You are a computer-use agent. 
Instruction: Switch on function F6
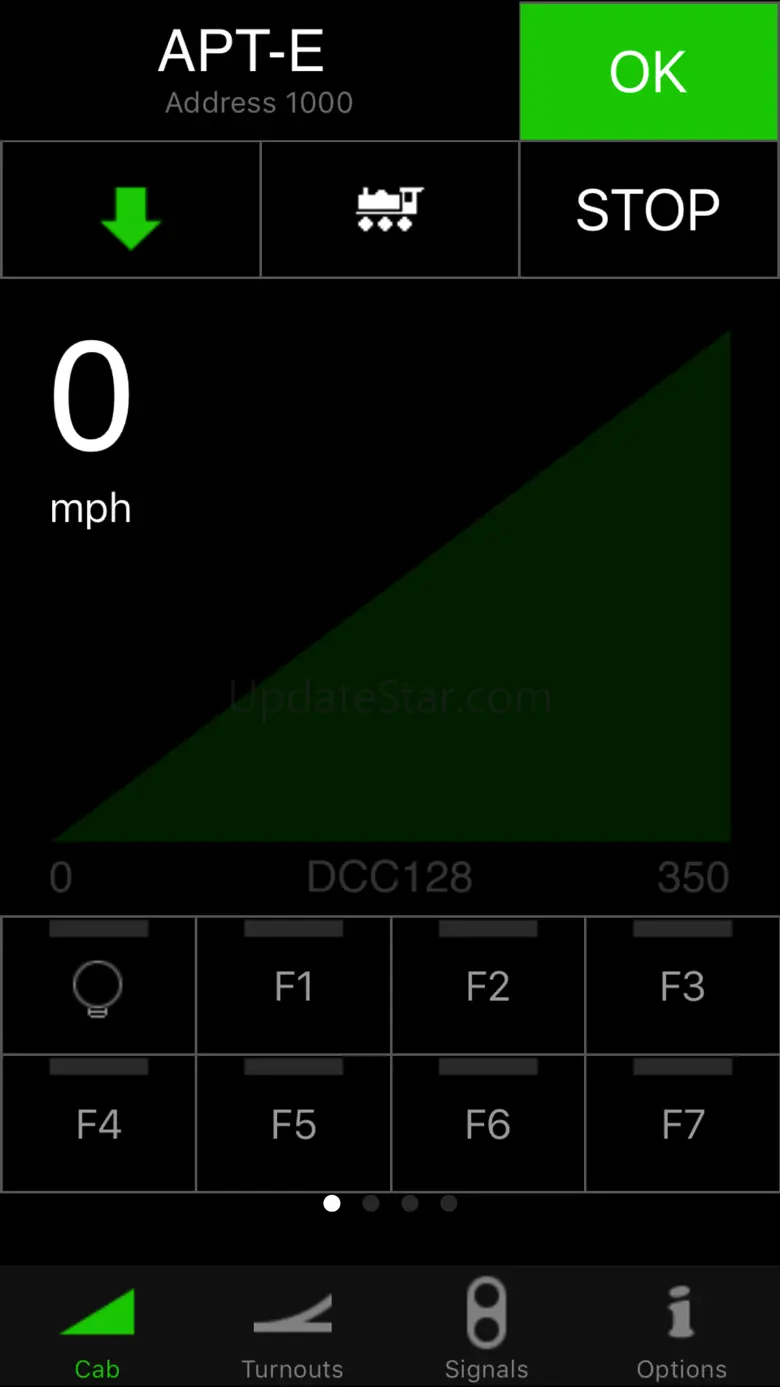click(x=488, y=1125)
